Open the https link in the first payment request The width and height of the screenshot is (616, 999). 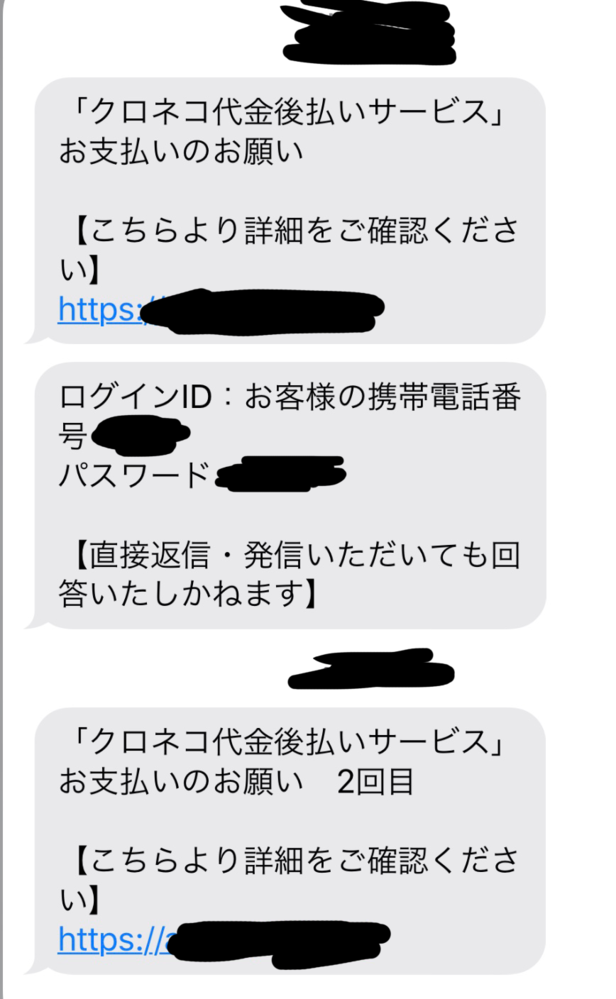[101, 310]
